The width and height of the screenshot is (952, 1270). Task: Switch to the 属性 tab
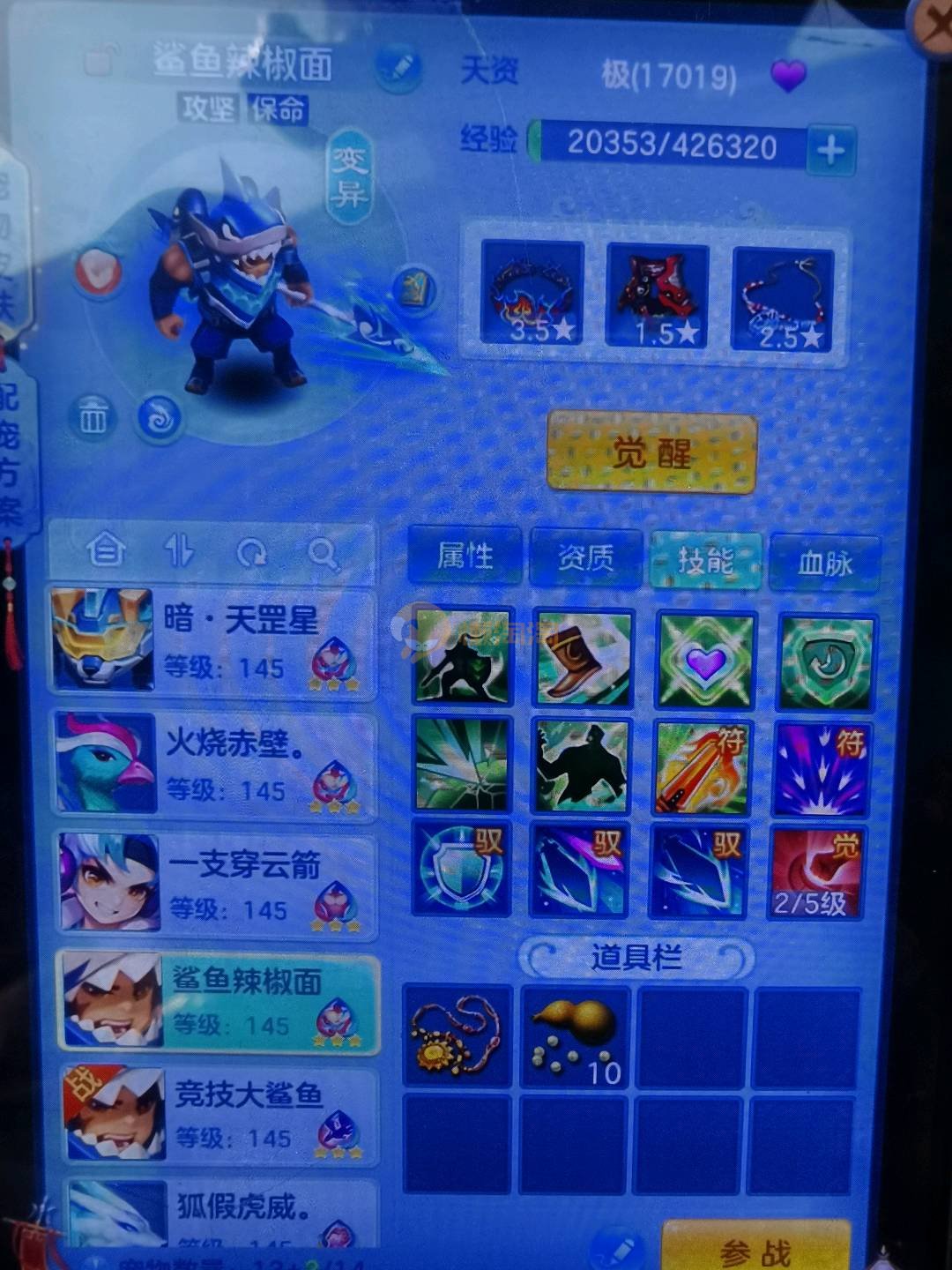(465, 557)
